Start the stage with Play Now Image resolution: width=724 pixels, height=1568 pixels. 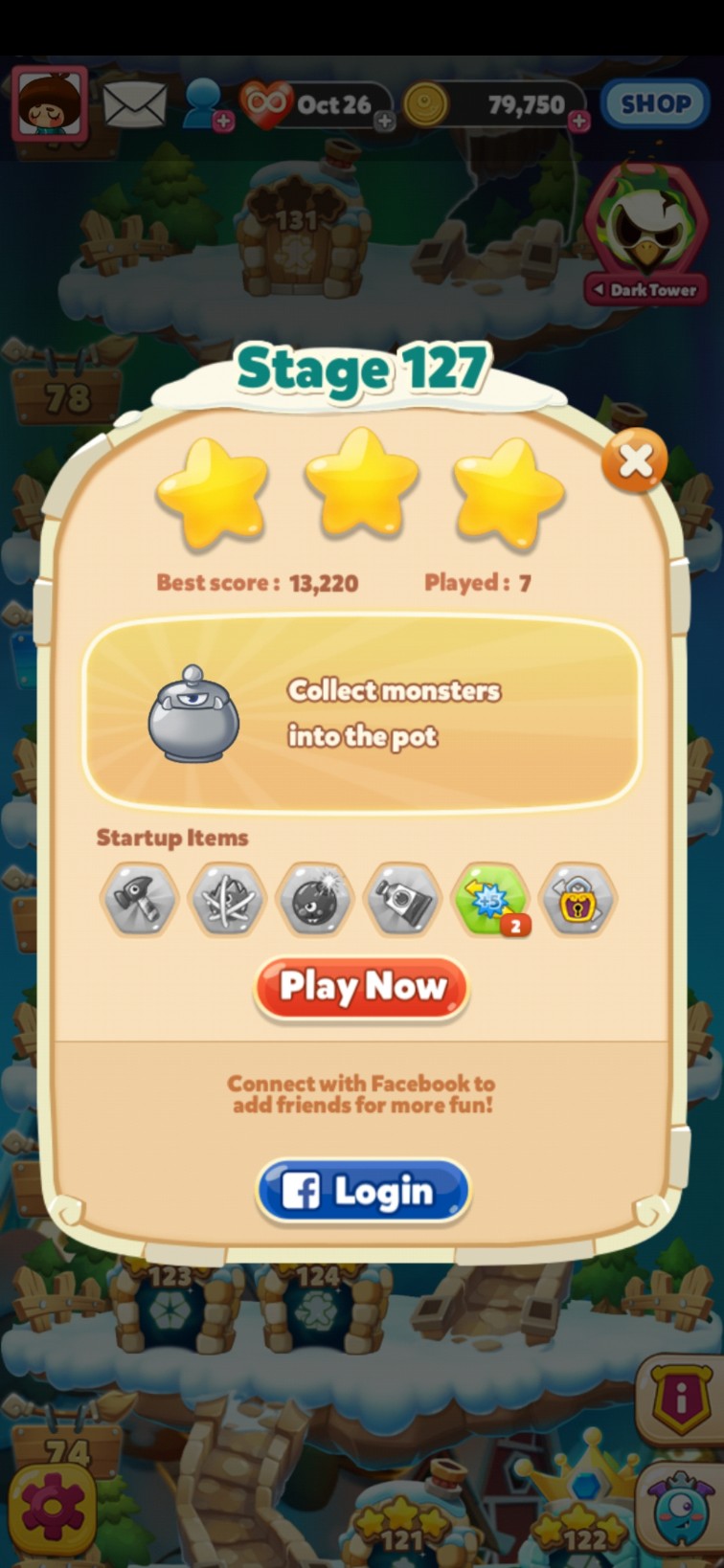(361, 987)
